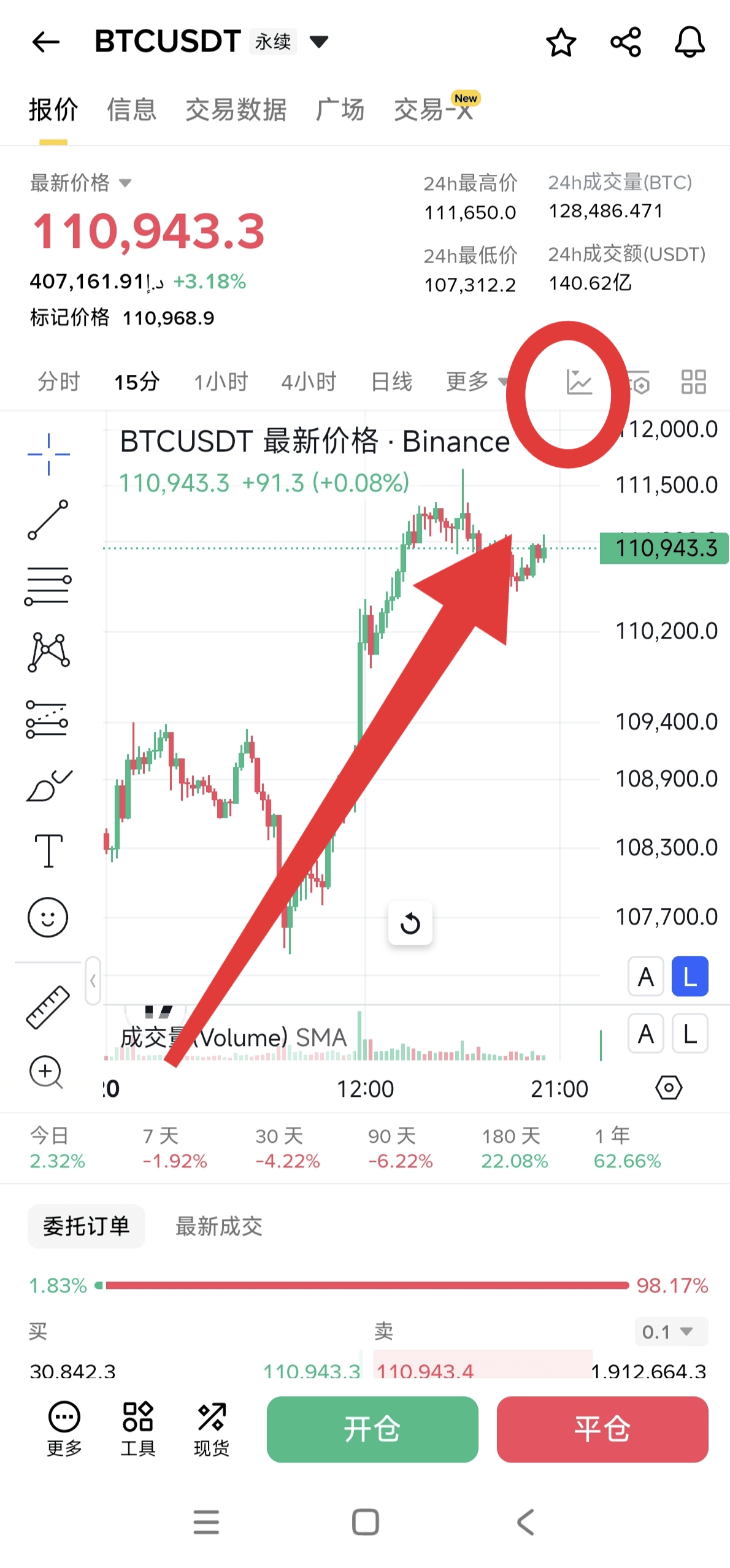Tap 平仓 to close a position
The image size is (730, 1568).
click(602, 1429)
